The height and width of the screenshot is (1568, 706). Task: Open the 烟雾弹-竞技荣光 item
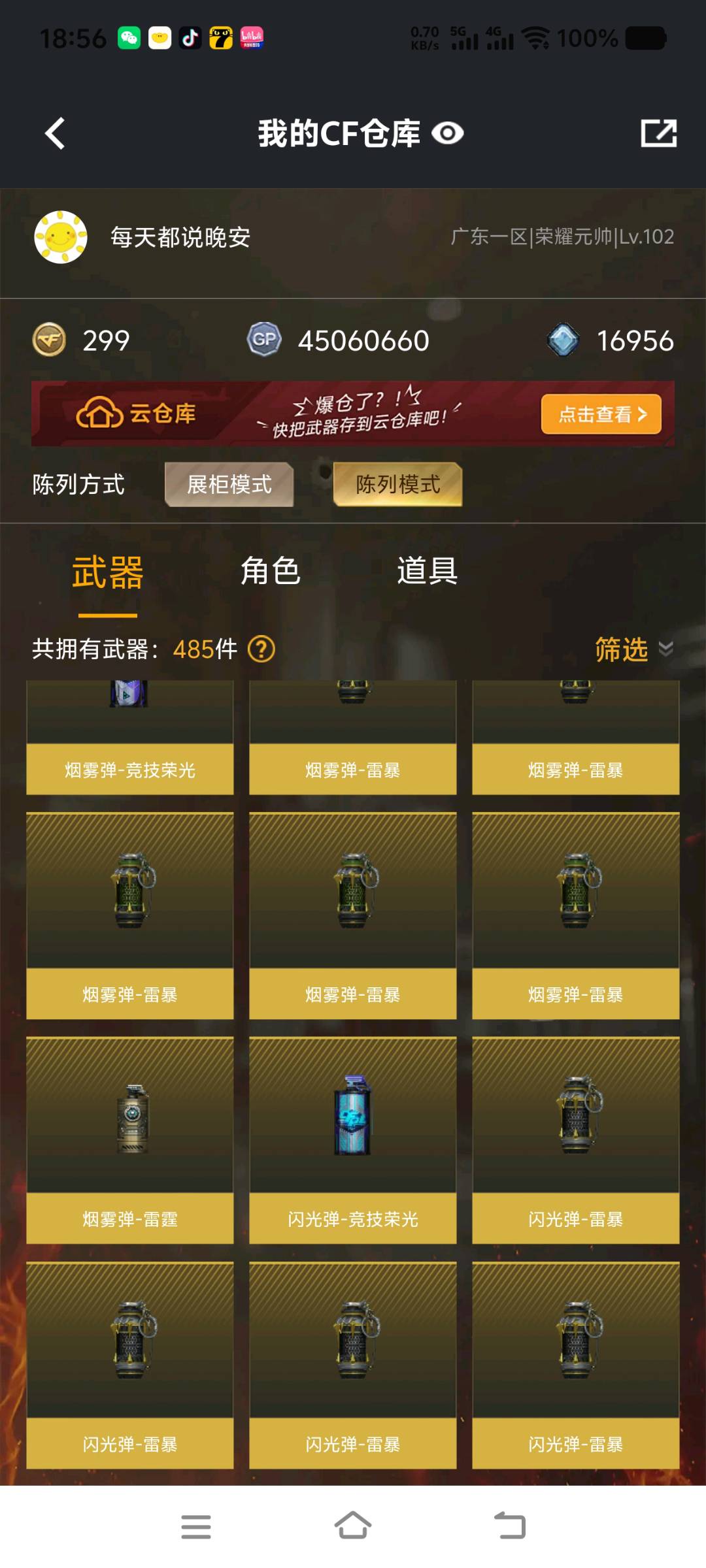pos(129,738)
